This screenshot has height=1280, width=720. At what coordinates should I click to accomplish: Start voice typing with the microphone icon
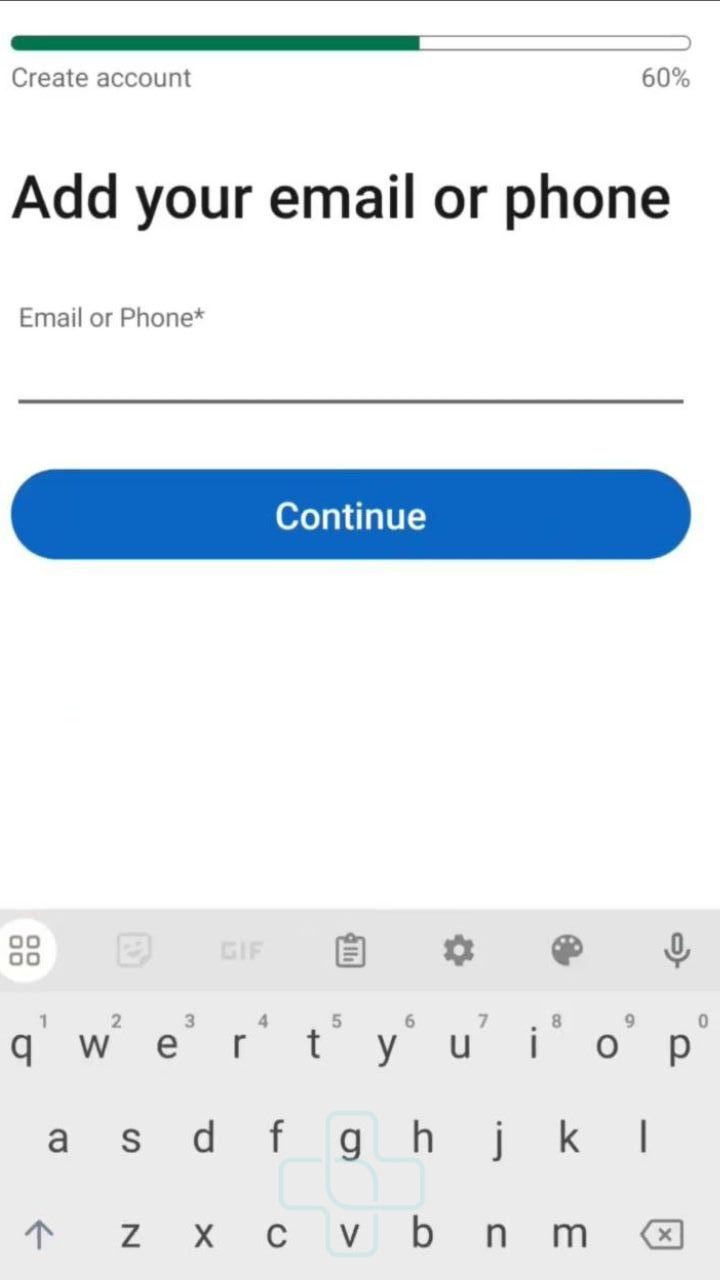coord(677,950)
